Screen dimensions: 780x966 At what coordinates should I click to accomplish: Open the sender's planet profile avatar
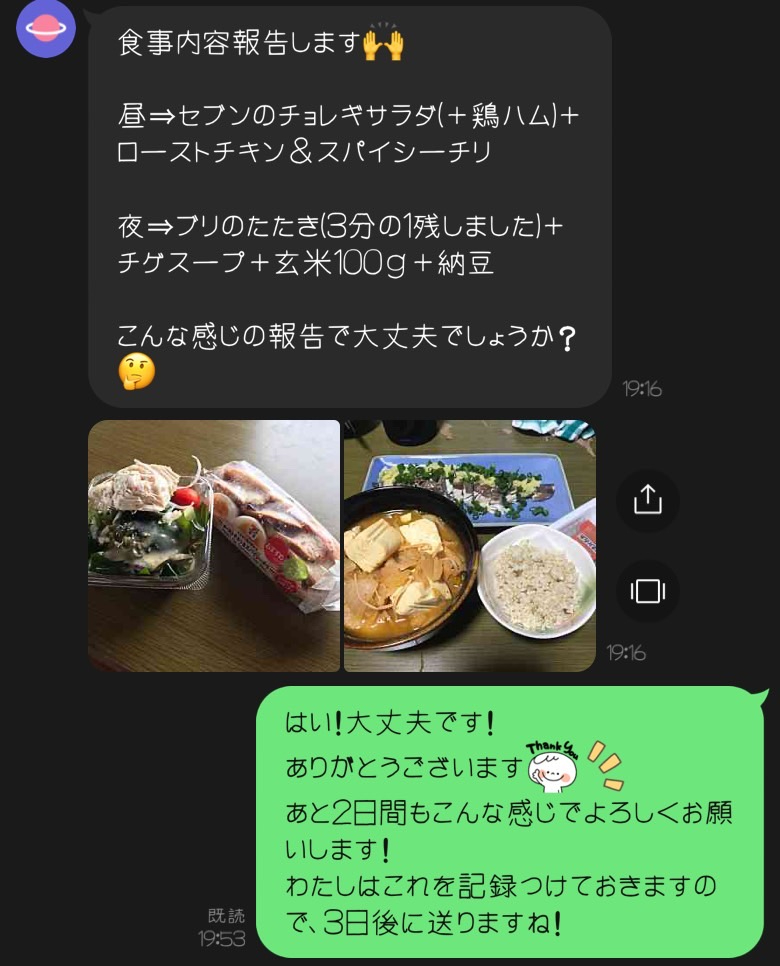[46, 28]
